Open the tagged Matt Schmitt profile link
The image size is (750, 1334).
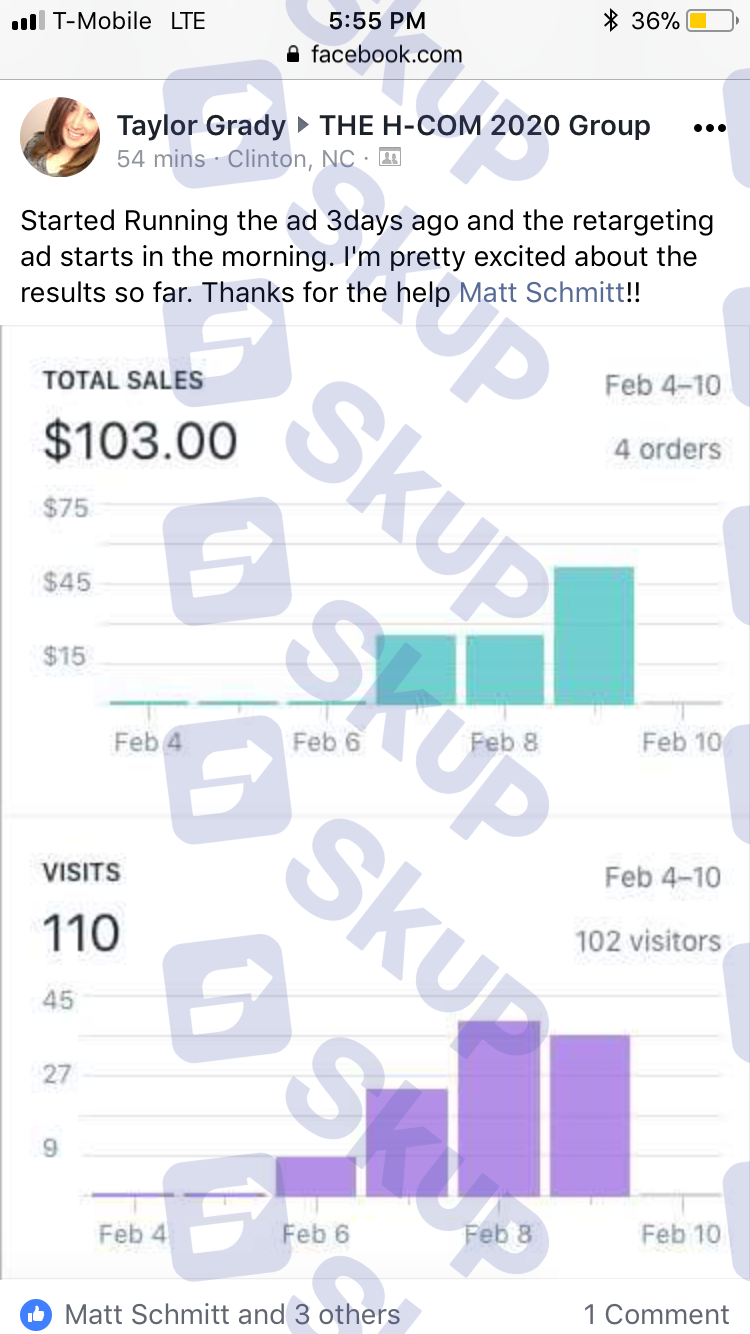(x=541, y=293)
